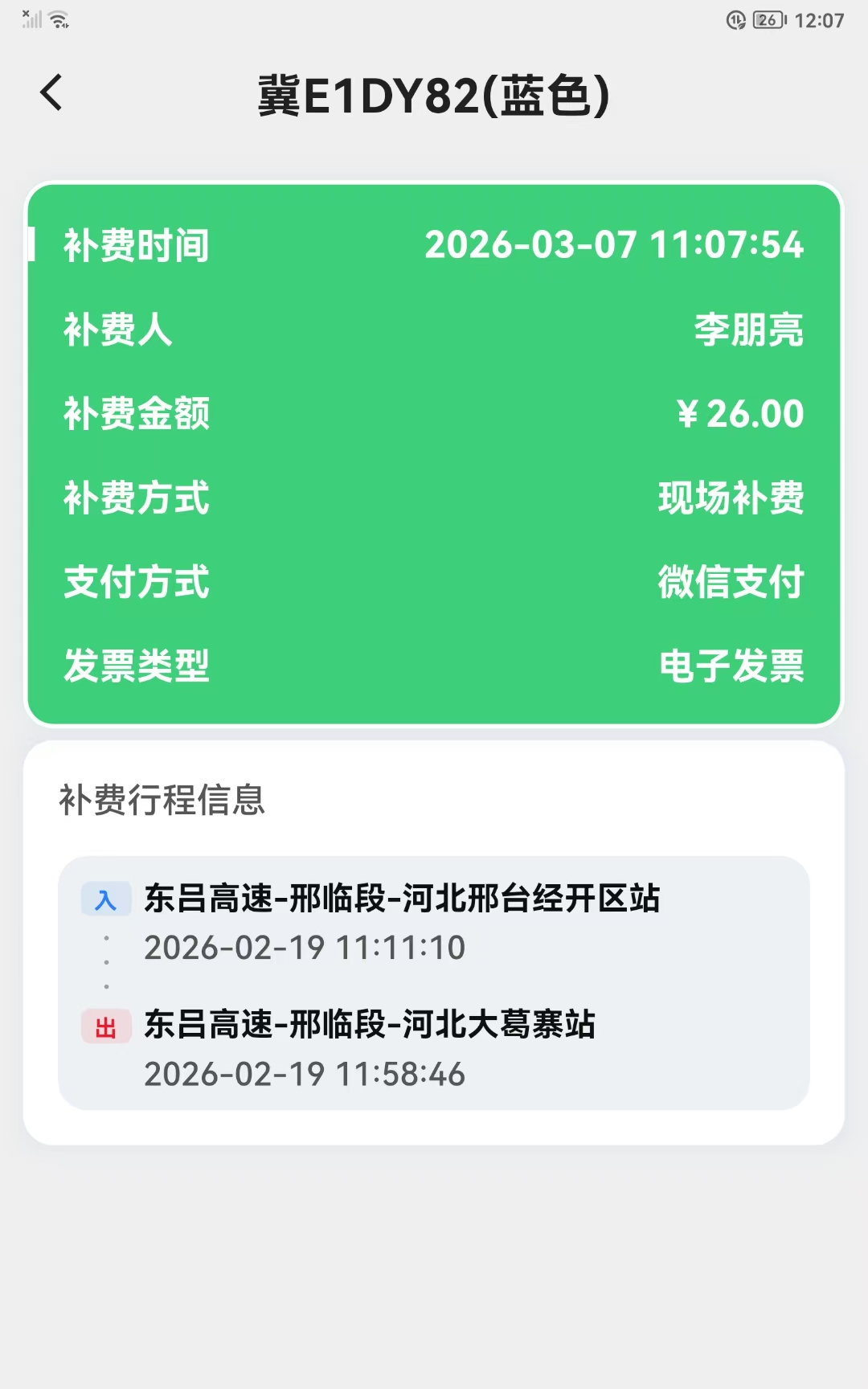The image size is (868, 1389).
Task: Select 现场补费 repayment method
Action: [x=731, y=498]
